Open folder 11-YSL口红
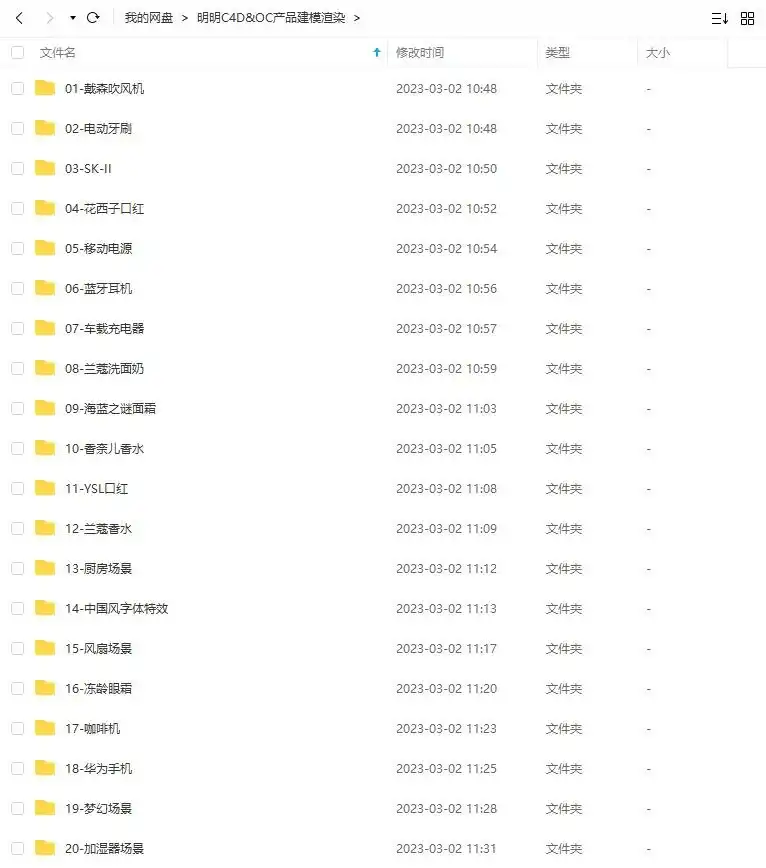Screen dimensions: 766x868 pos(96,489)
